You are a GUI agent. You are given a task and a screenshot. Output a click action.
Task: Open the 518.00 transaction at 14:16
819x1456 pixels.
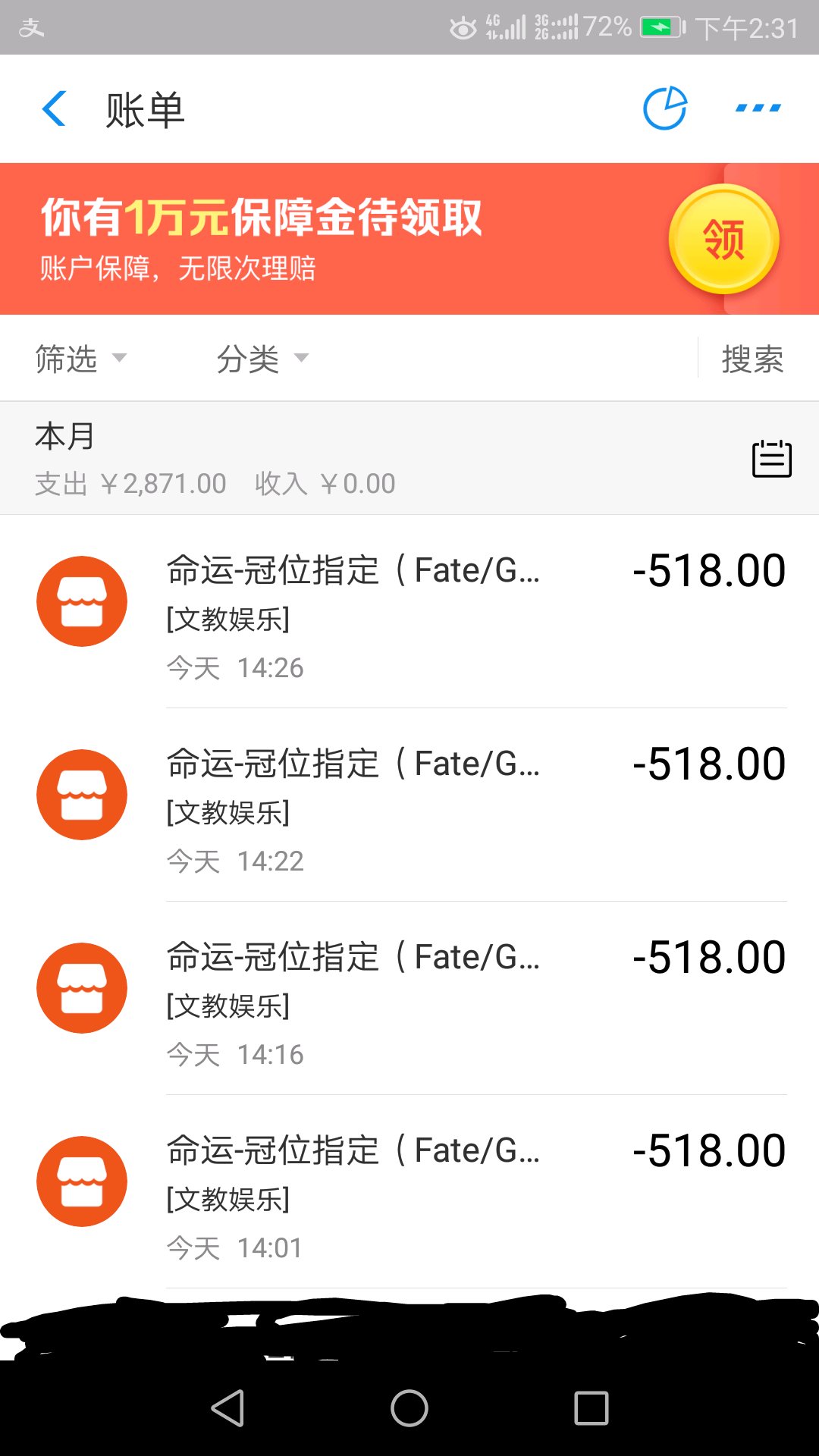tap(409, 999)
